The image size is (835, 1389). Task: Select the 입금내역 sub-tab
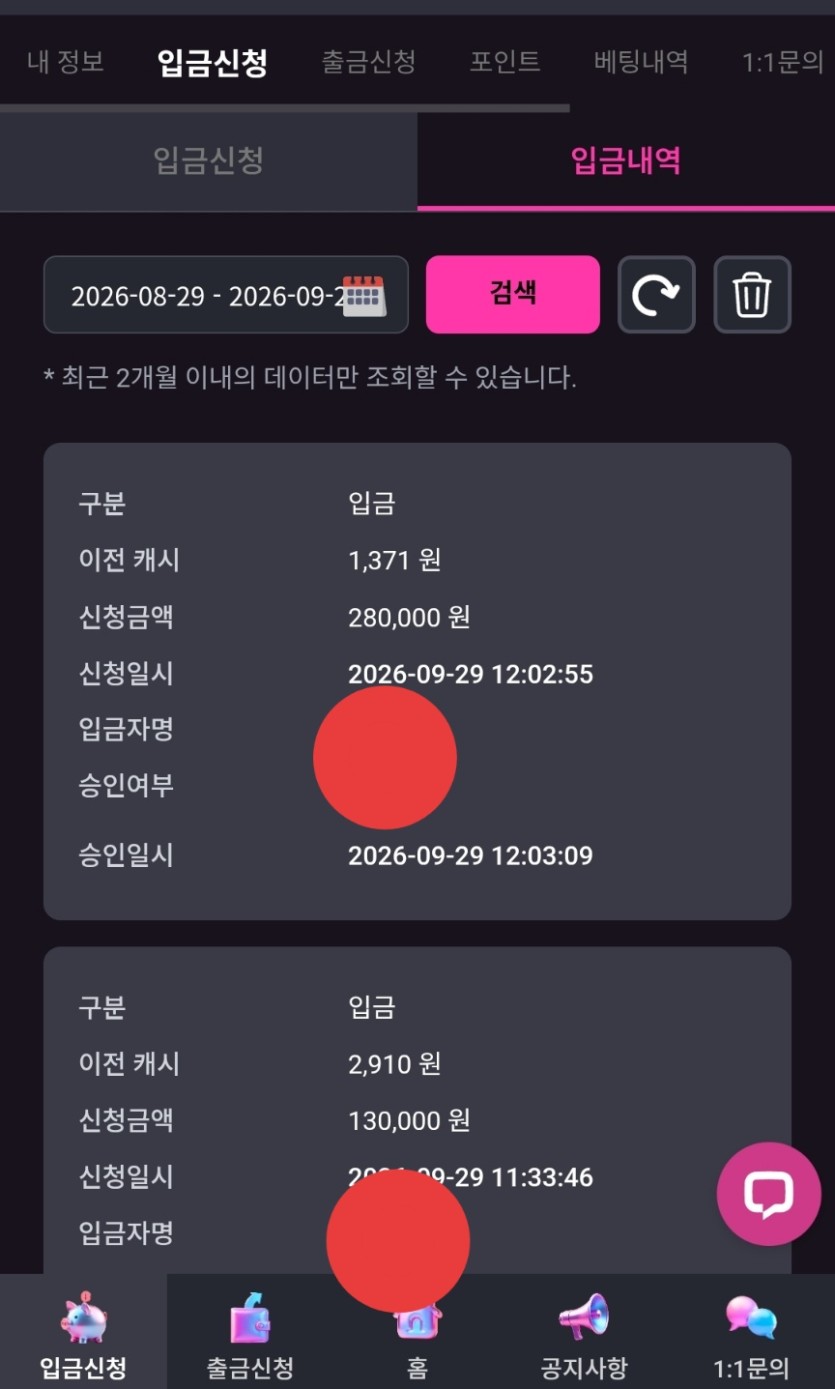click(x=626, y=161)
